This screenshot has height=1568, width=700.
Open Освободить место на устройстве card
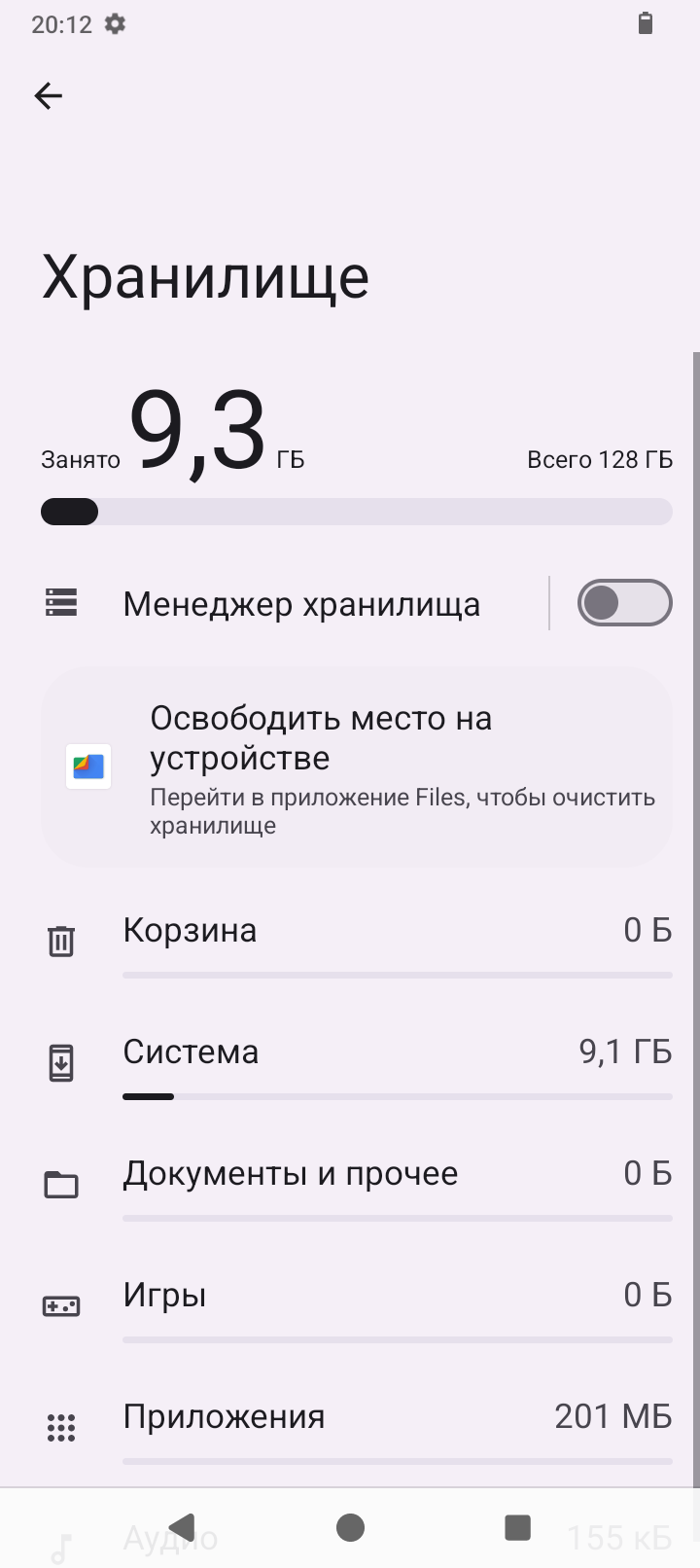tap(356, 767)
